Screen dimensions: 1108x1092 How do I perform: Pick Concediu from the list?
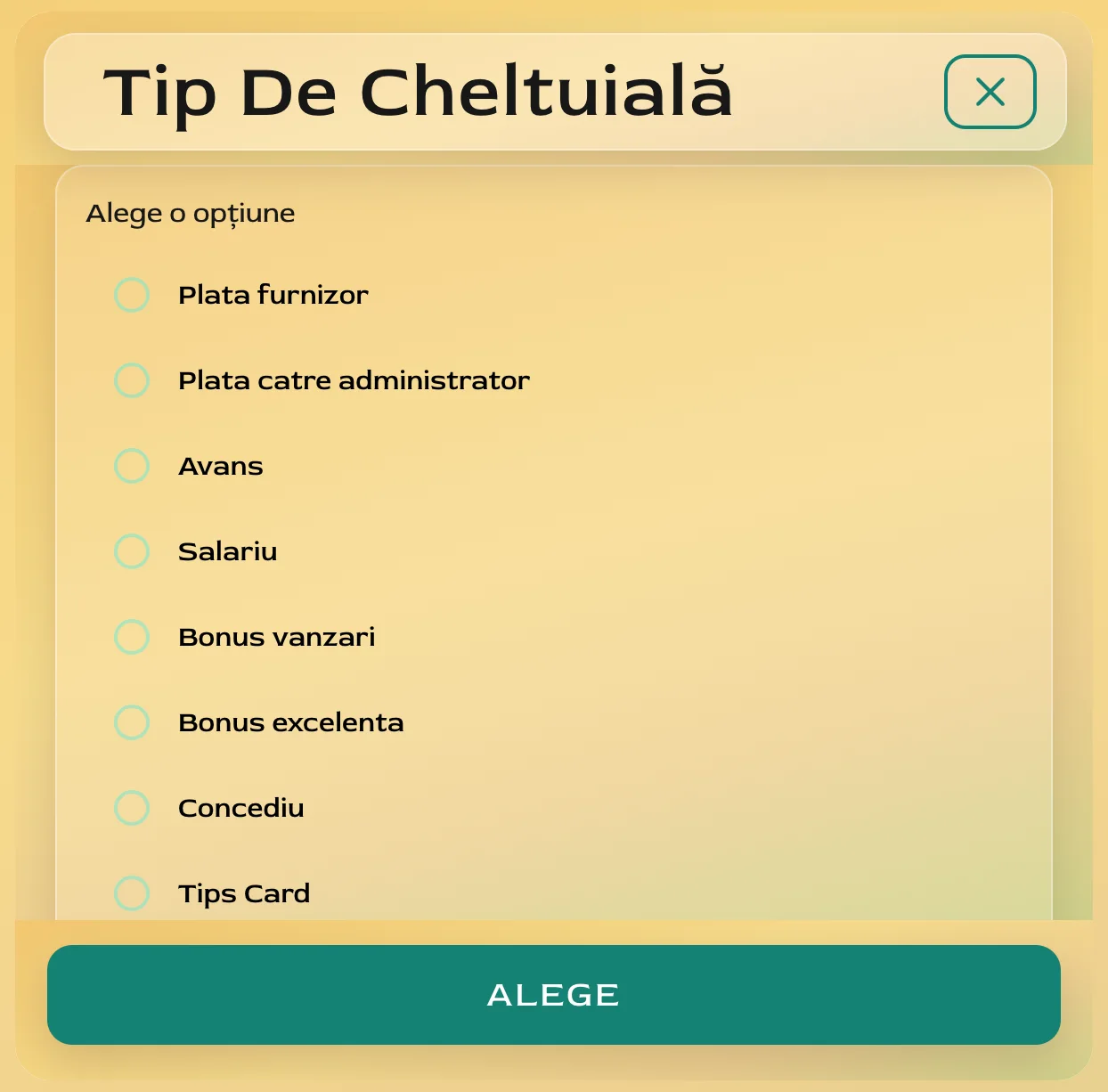coord(132,808)
